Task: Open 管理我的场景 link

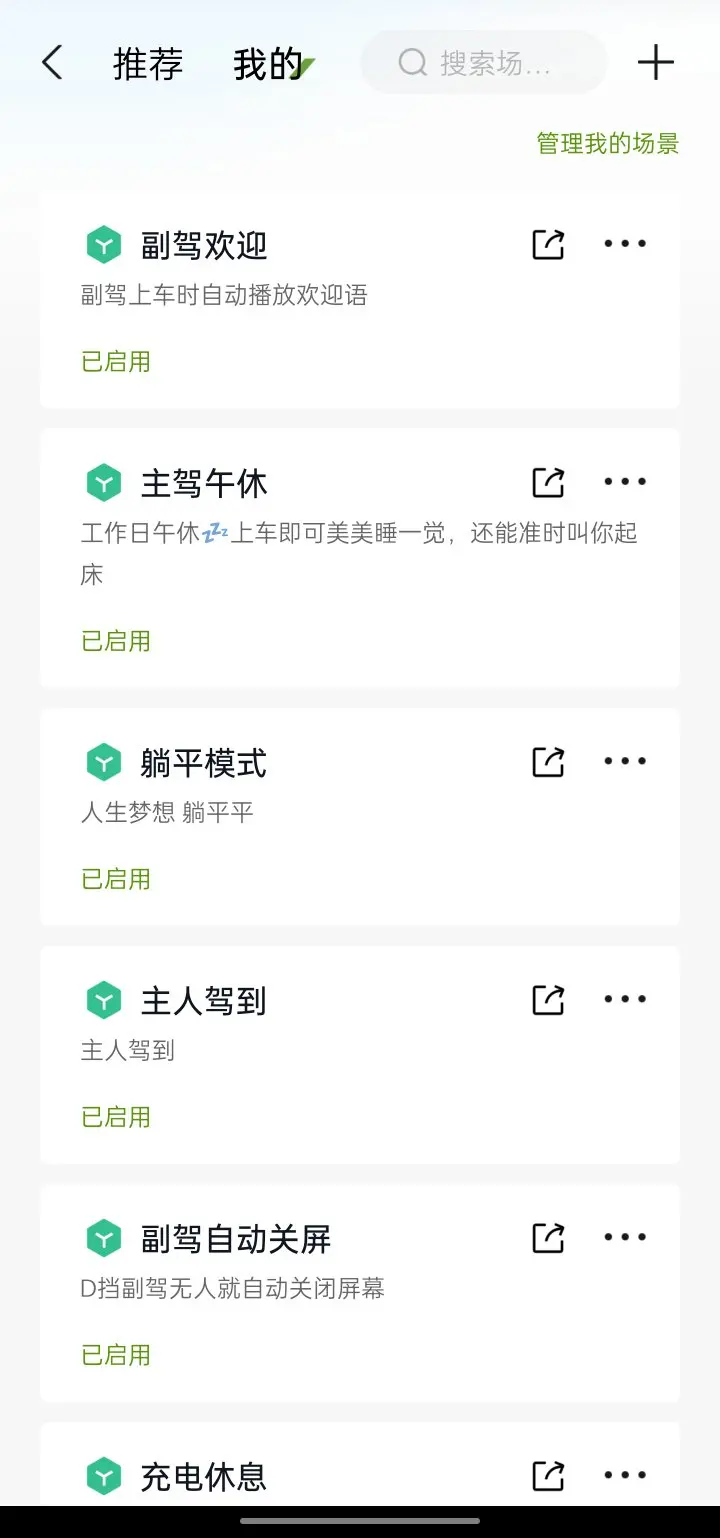Action: tap(608, 143)
